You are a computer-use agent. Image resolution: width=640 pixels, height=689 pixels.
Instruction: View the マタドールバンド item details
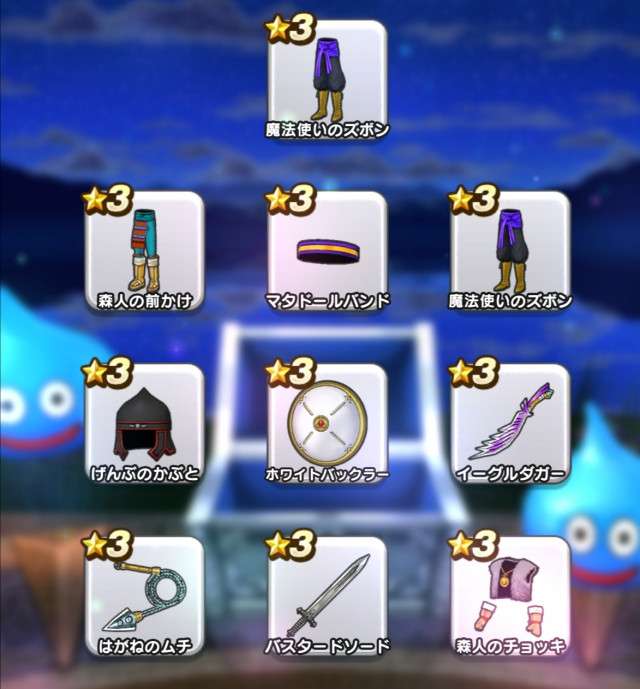(x=327, y=252)
